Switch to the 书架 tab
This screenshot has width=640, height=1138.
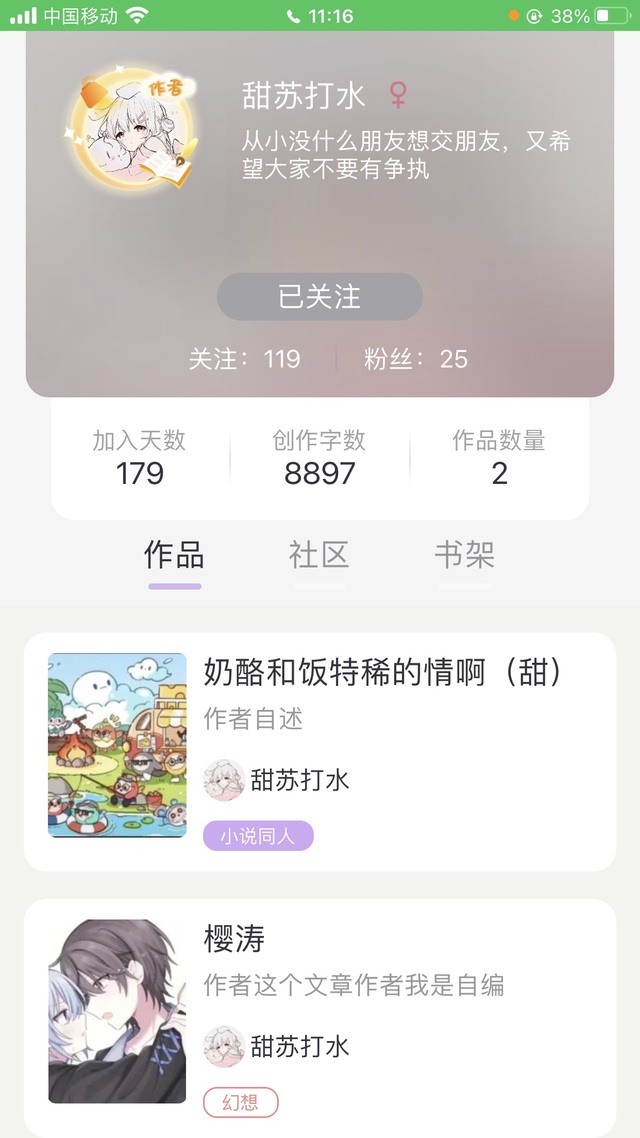pos(464,555)
